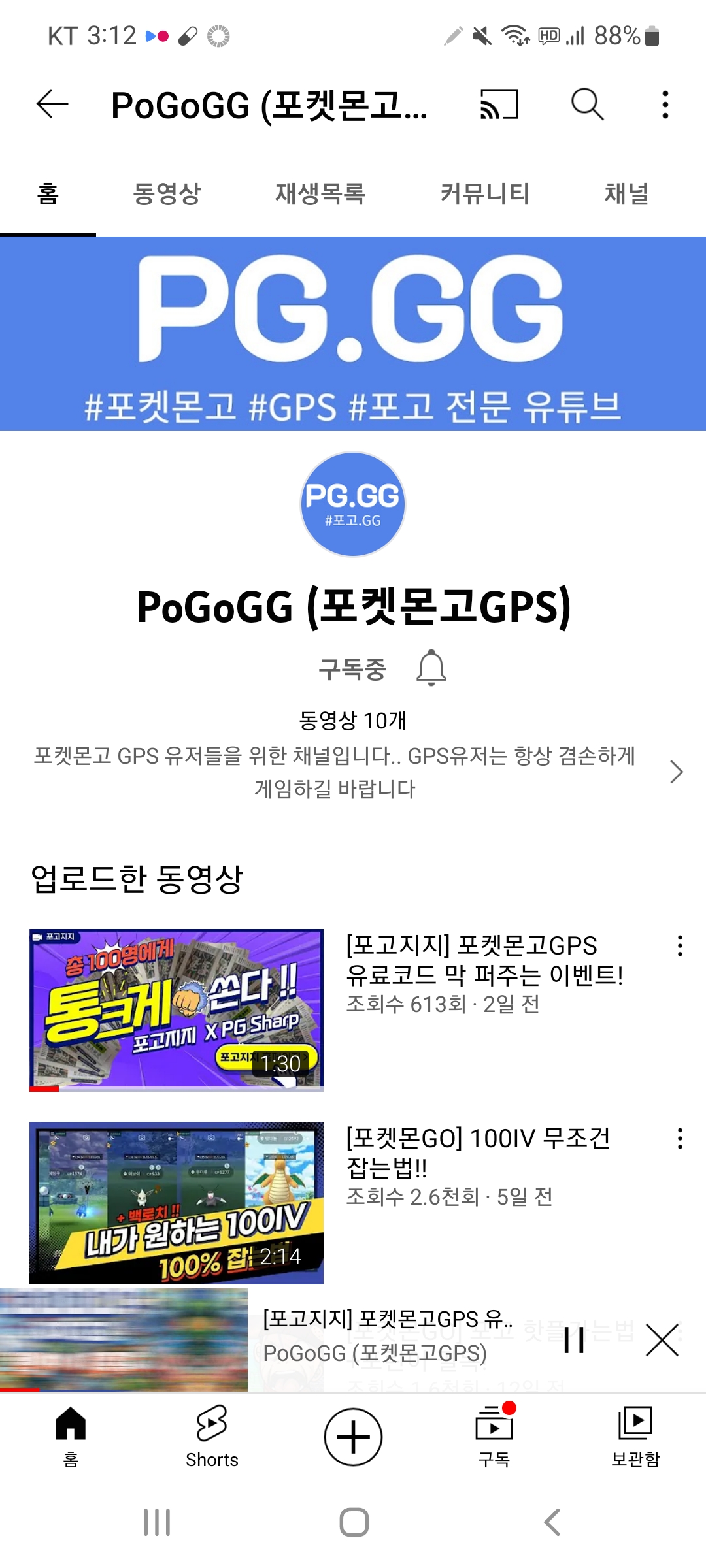This screenshot has height=1568, width=706.
Task: Switch to the 커뮤니티 tab
Action: (484, 194)
